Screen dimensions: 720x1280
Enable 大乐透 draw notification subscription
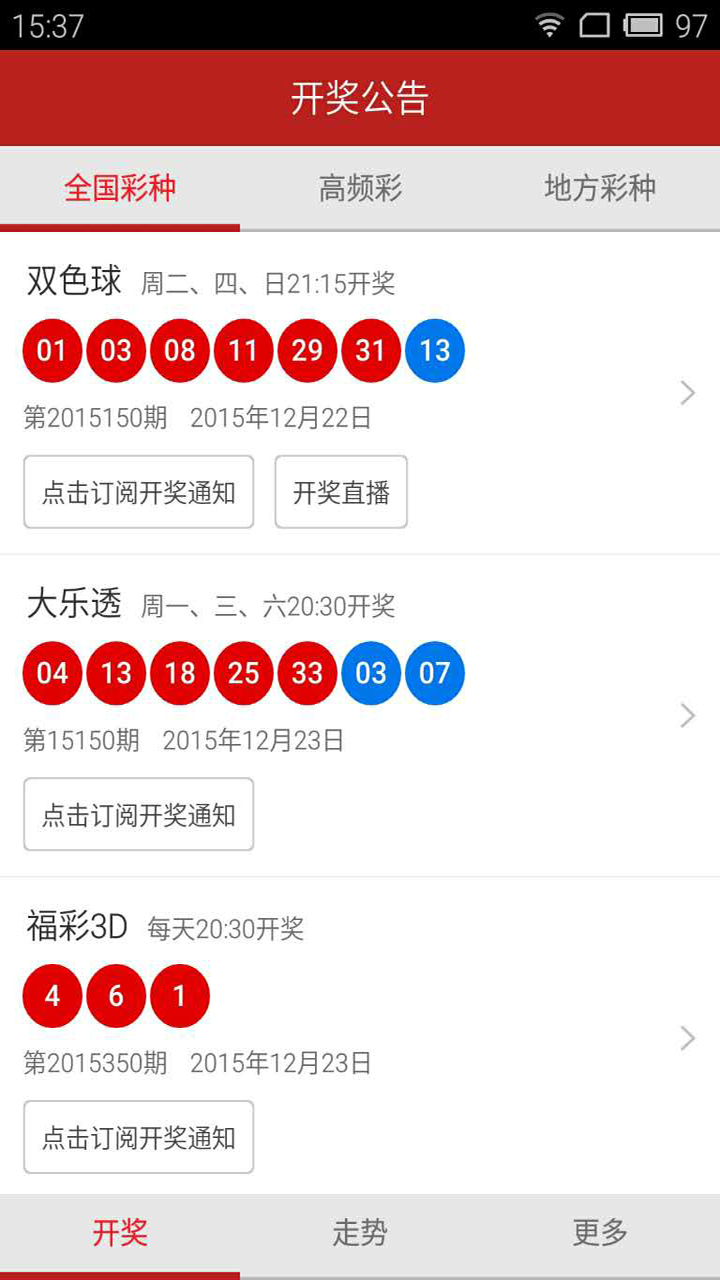click(138, 814)
